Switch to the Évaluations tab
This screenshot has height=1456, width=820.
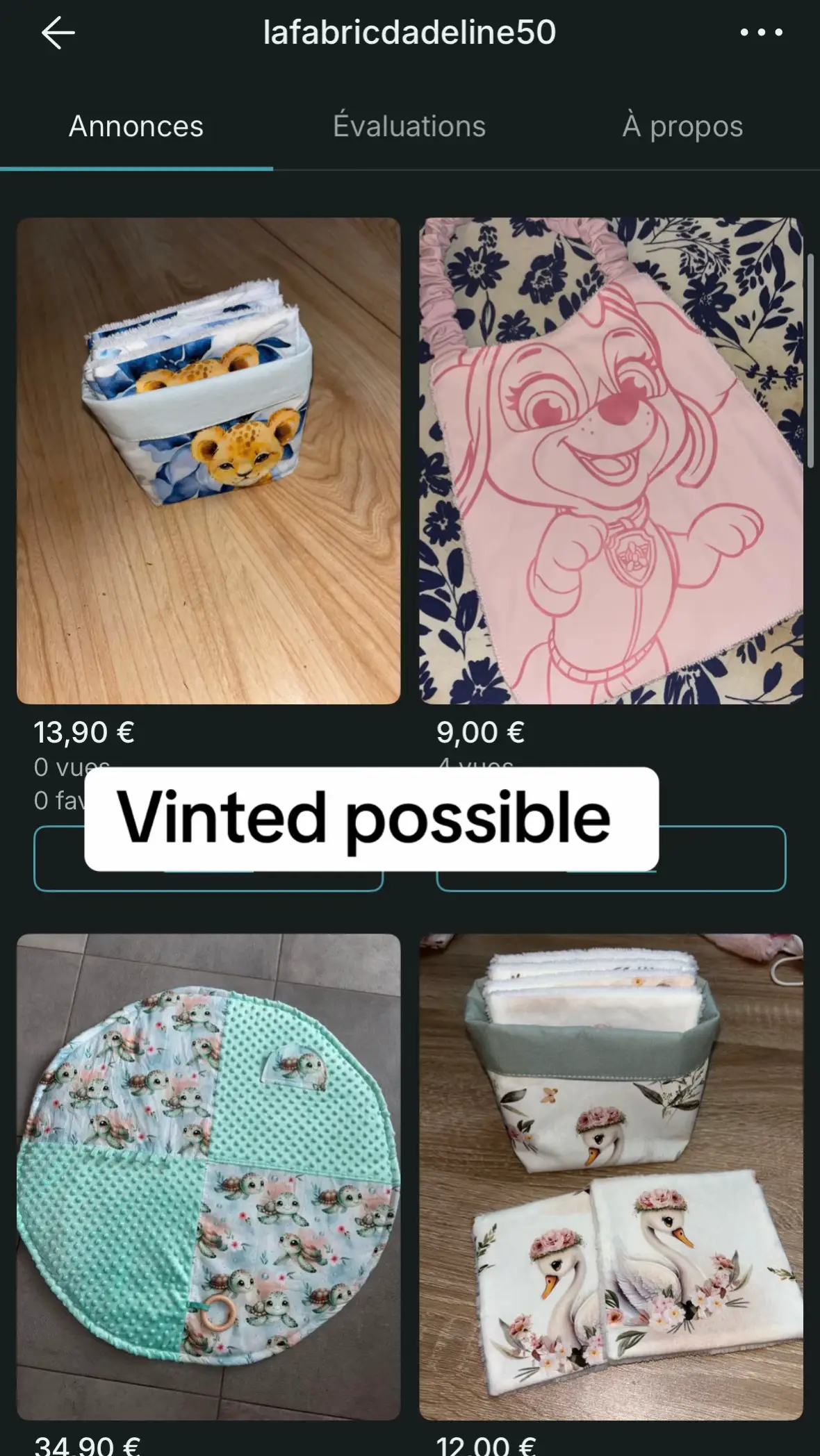pos(409,126)
